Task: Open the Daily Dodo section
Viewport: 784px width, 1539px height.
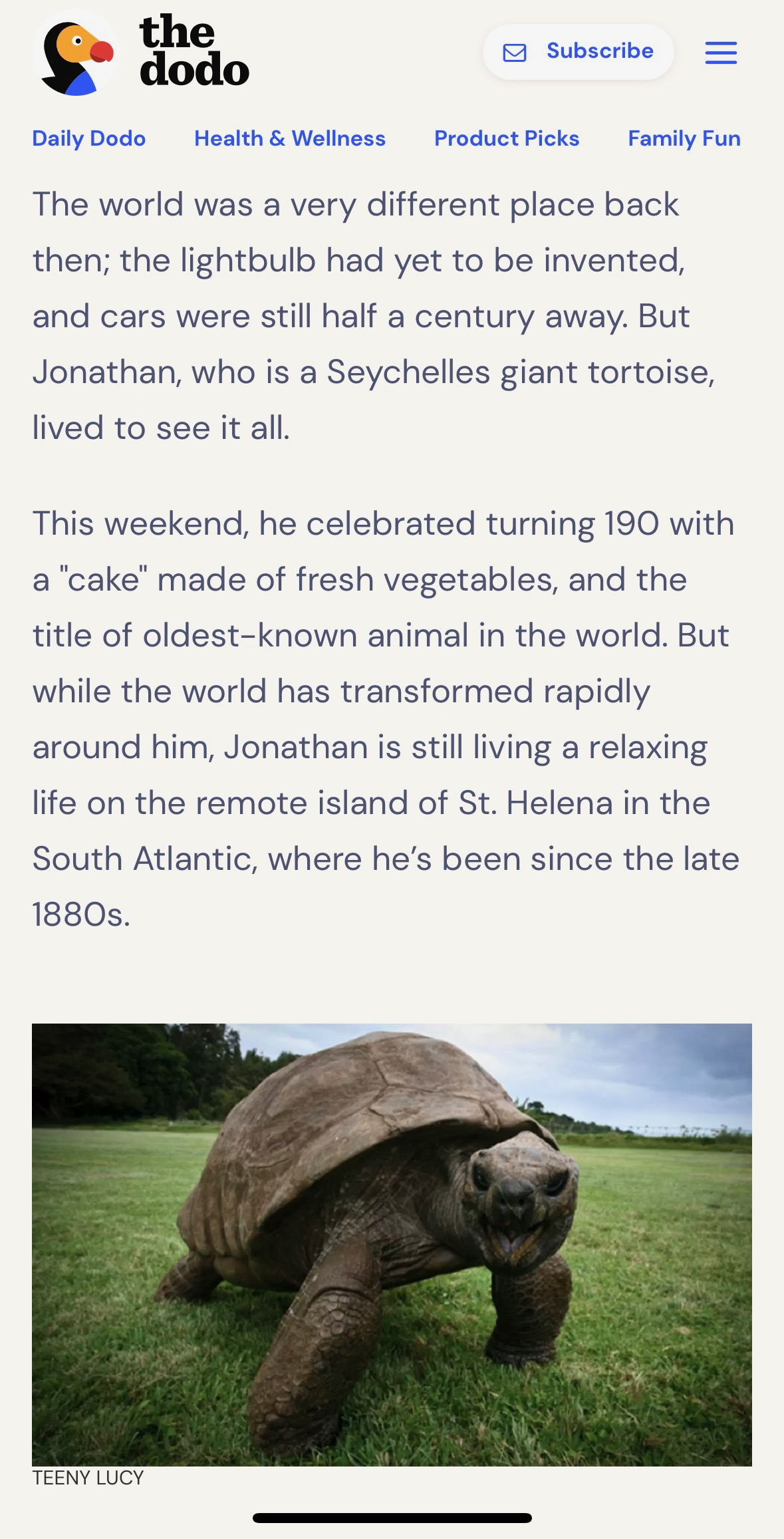Action: pos(89,138)
